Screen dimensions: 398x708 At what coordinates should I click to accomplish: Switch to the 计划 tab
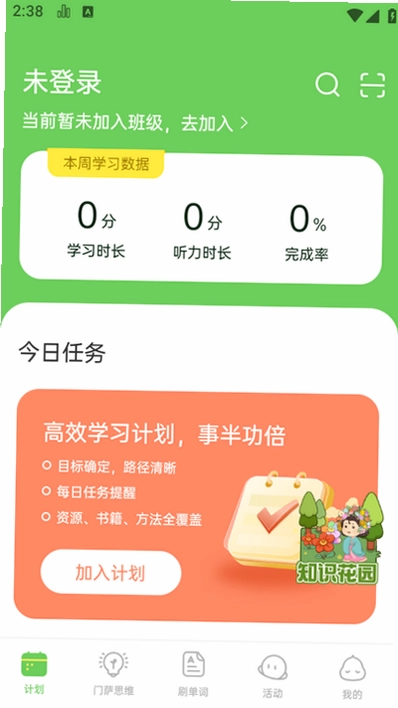point(34,673)
